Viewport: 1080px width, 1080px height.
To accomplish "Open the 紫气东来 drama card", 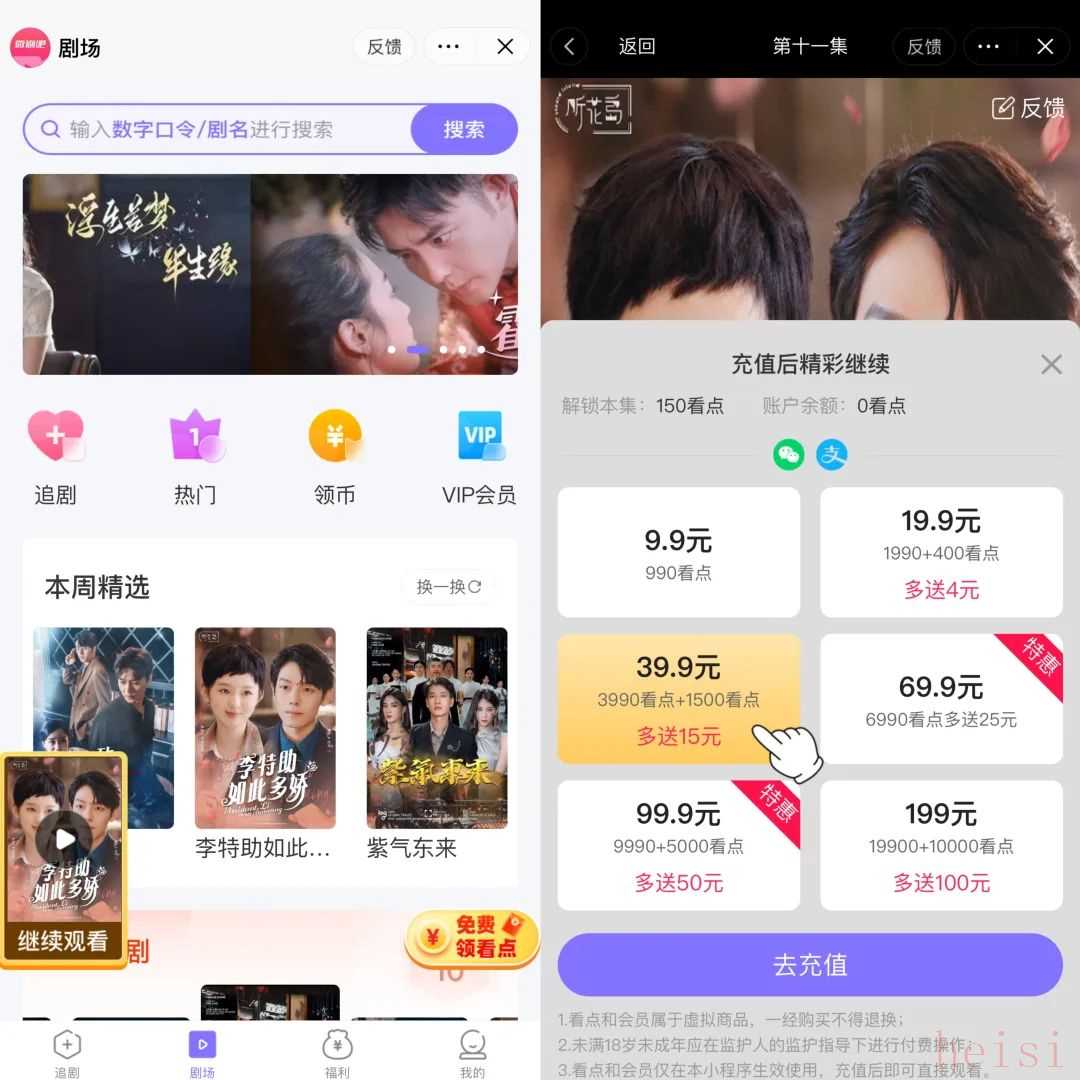I will pyautogui.click(x=437, y=742).
